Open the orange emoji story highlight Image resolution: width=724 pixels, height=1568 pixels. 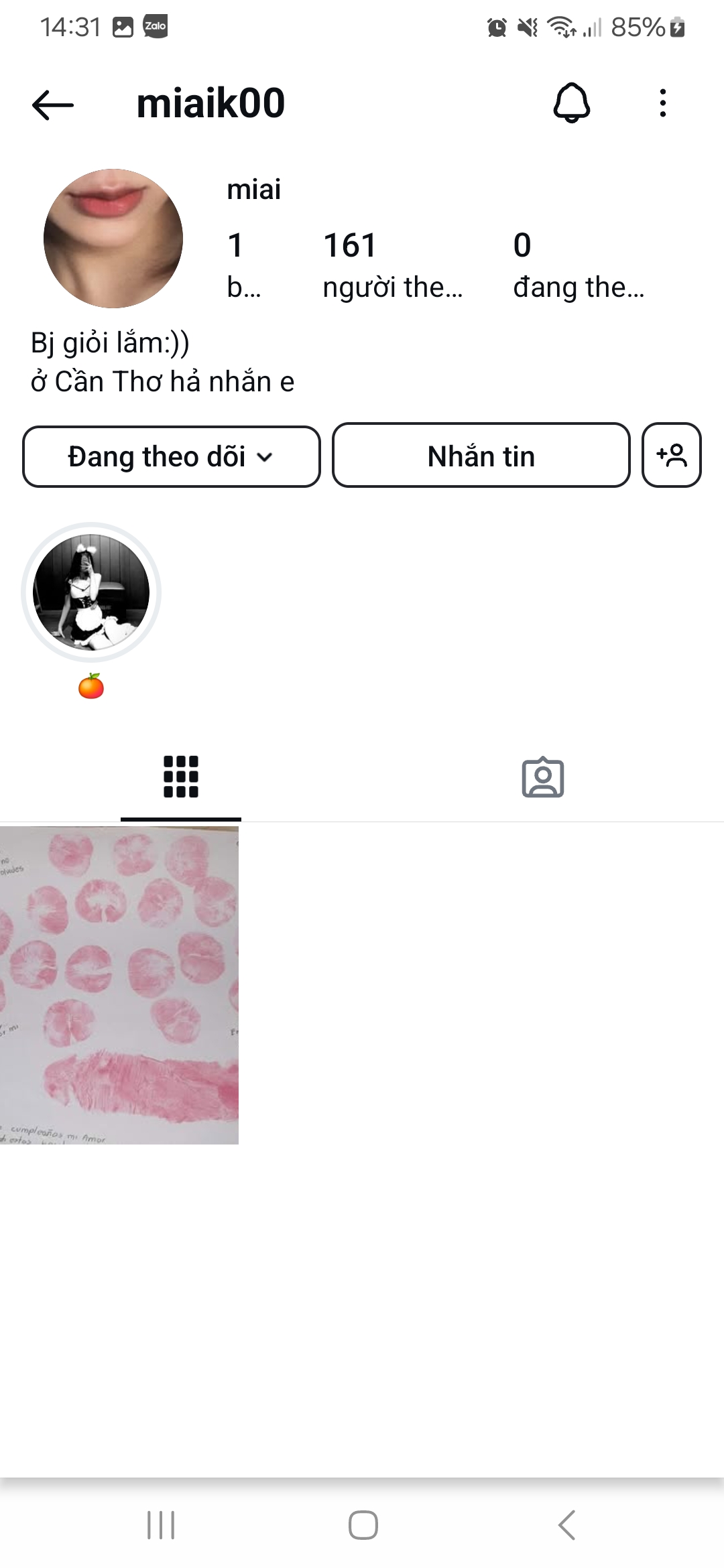(x=91, y=592)
